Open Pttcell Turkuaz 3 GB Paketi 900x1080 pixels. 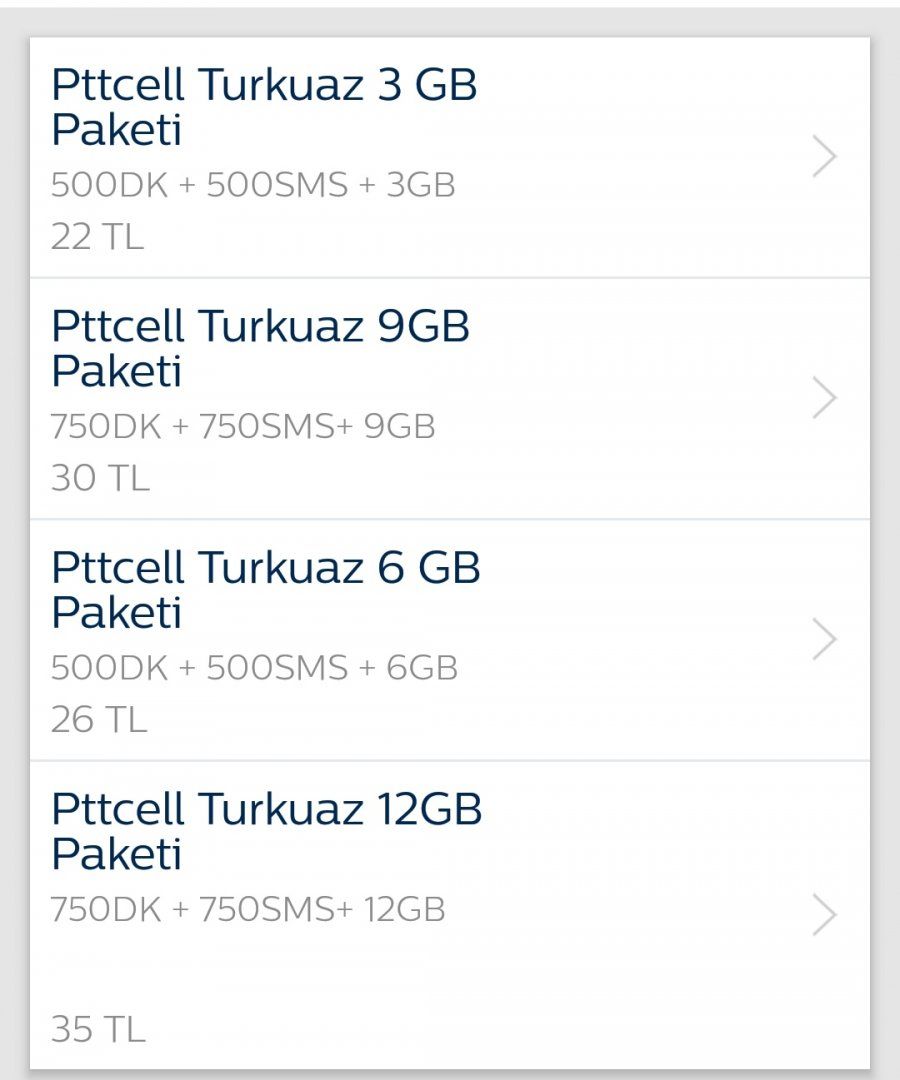[x=449, y=158]
